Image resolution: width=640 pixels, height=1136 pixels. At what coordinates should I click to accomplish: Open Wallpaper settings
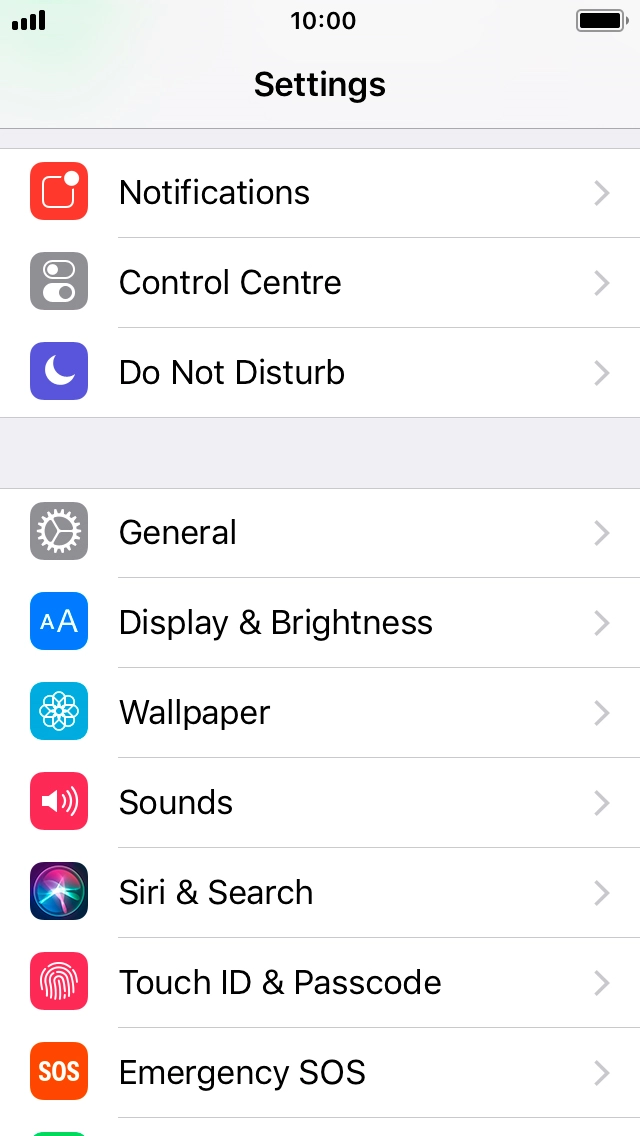[x=320, y=713]
